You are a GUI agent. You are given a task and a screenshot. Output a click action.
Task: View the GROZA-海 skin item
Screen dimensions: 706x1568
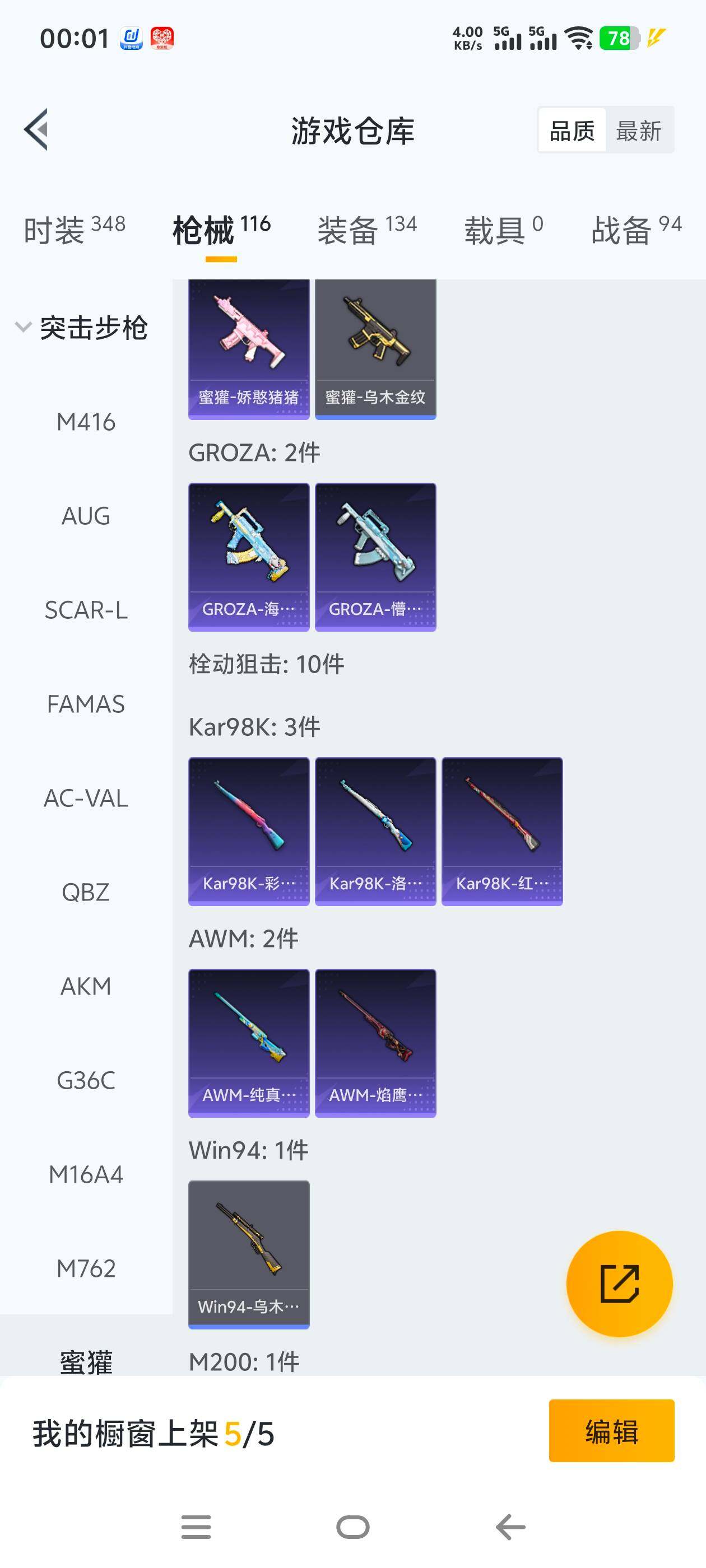(249, 556)
